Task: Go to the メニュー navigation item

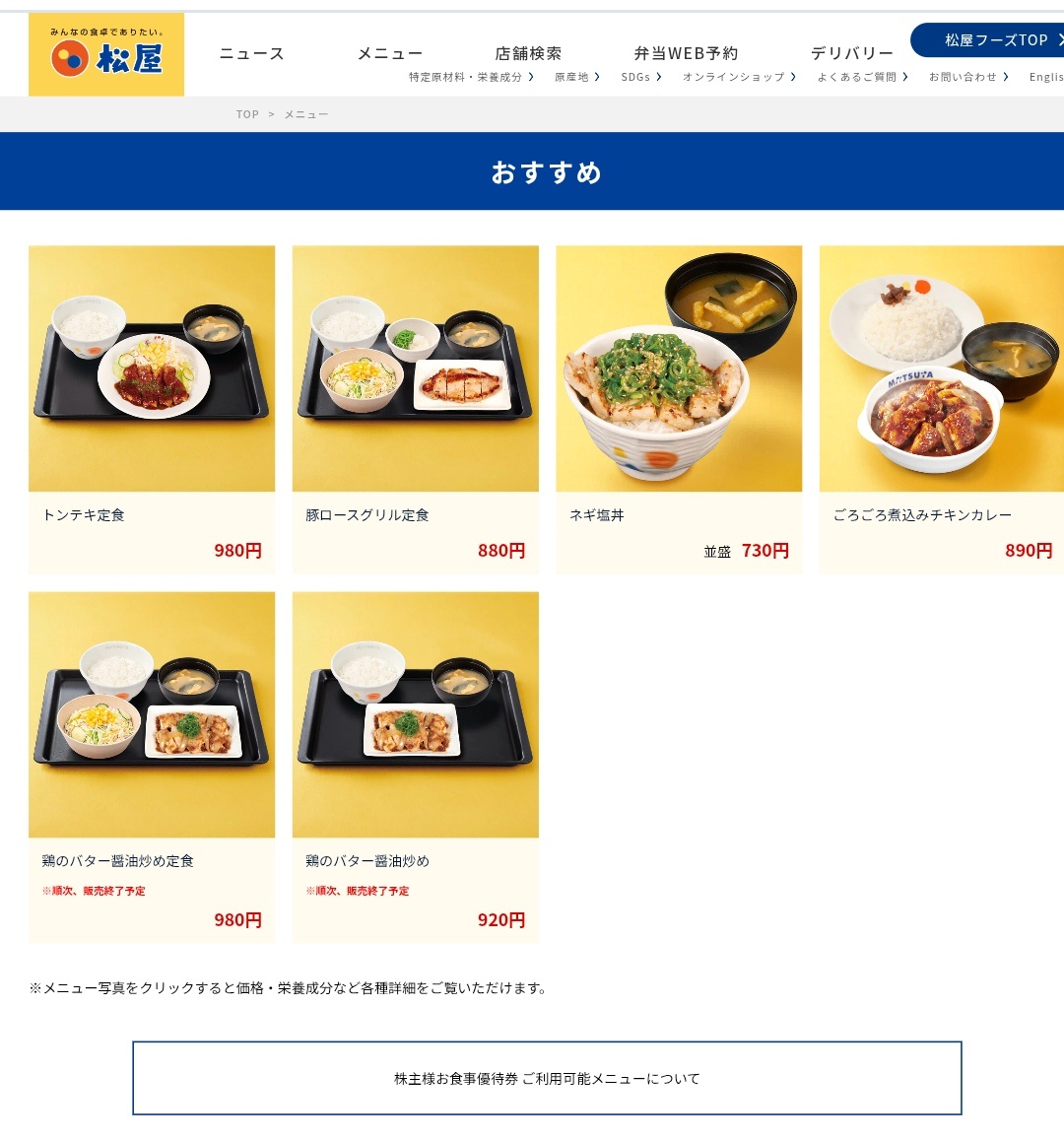Action: [389, 54]
